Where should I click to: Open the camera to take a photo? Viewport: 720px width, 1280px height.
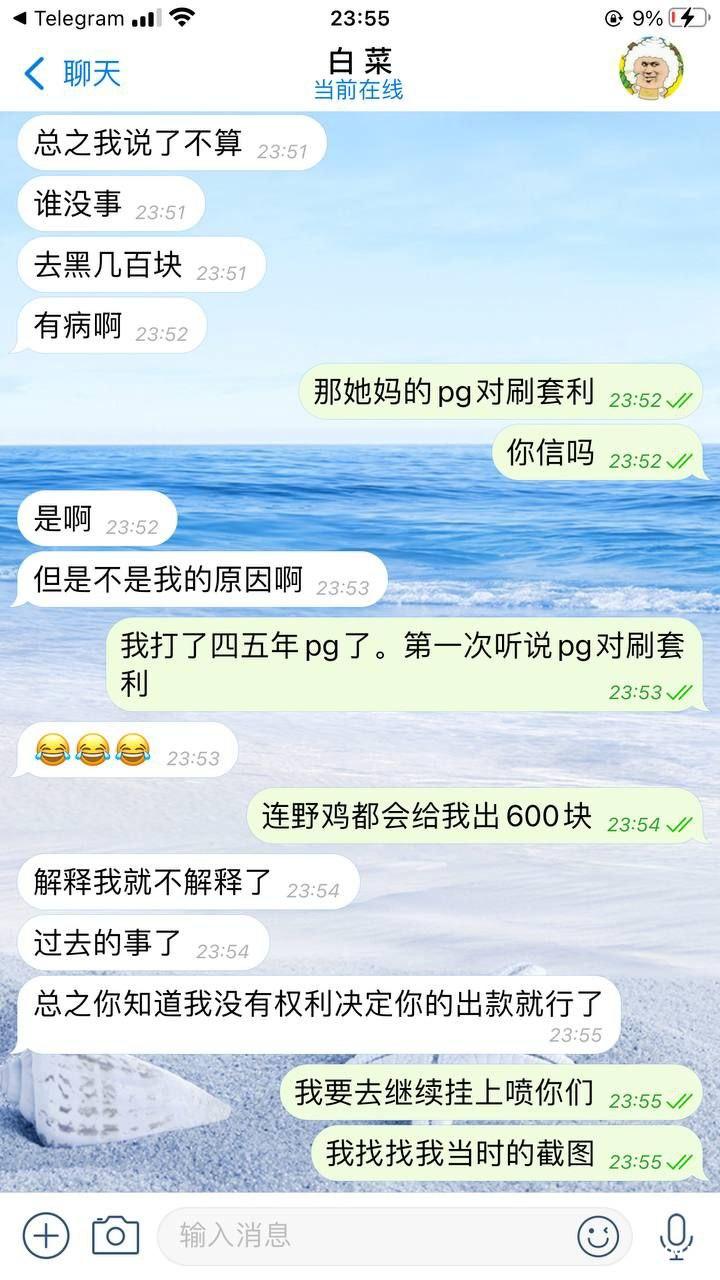(x=115, y=1235)
